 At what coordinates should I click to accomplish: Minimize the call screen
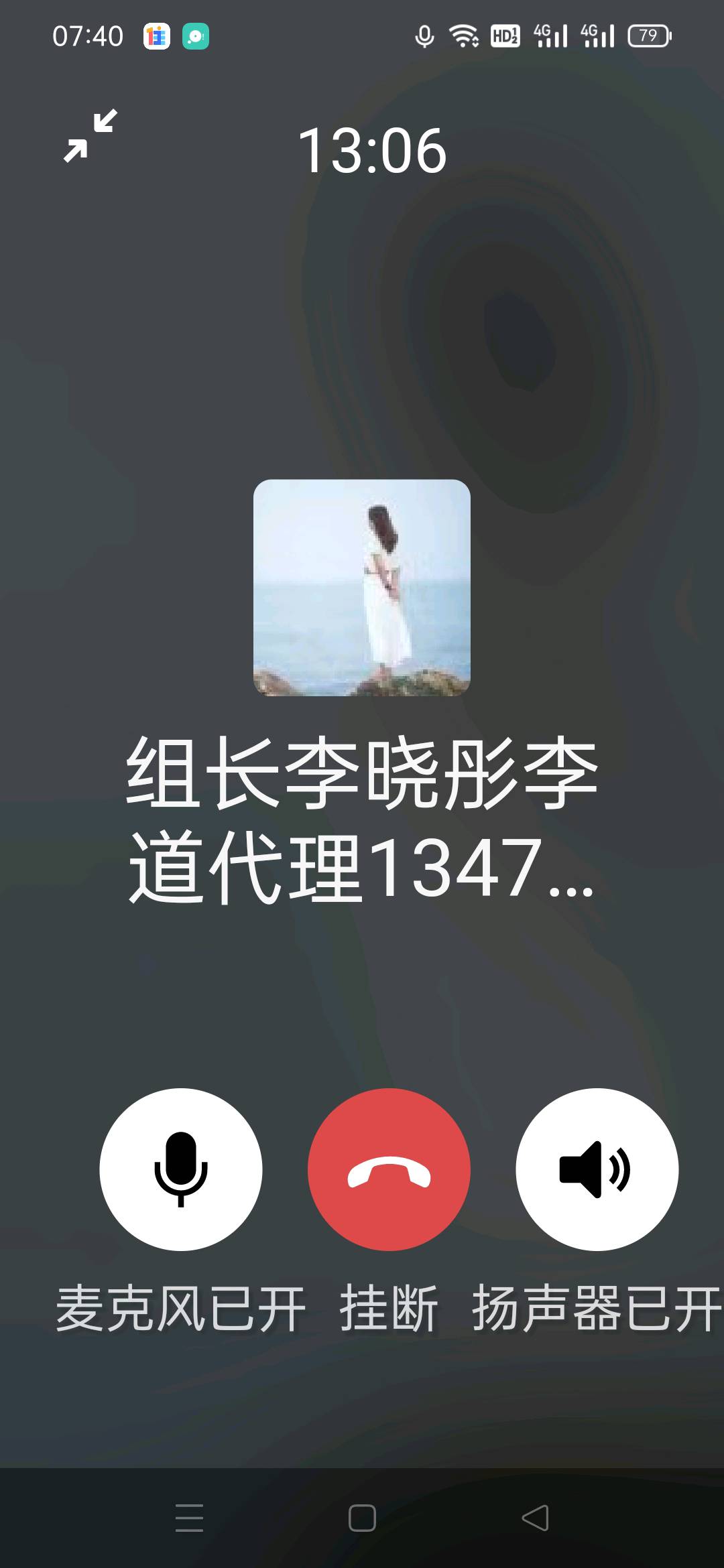point(90,136)
